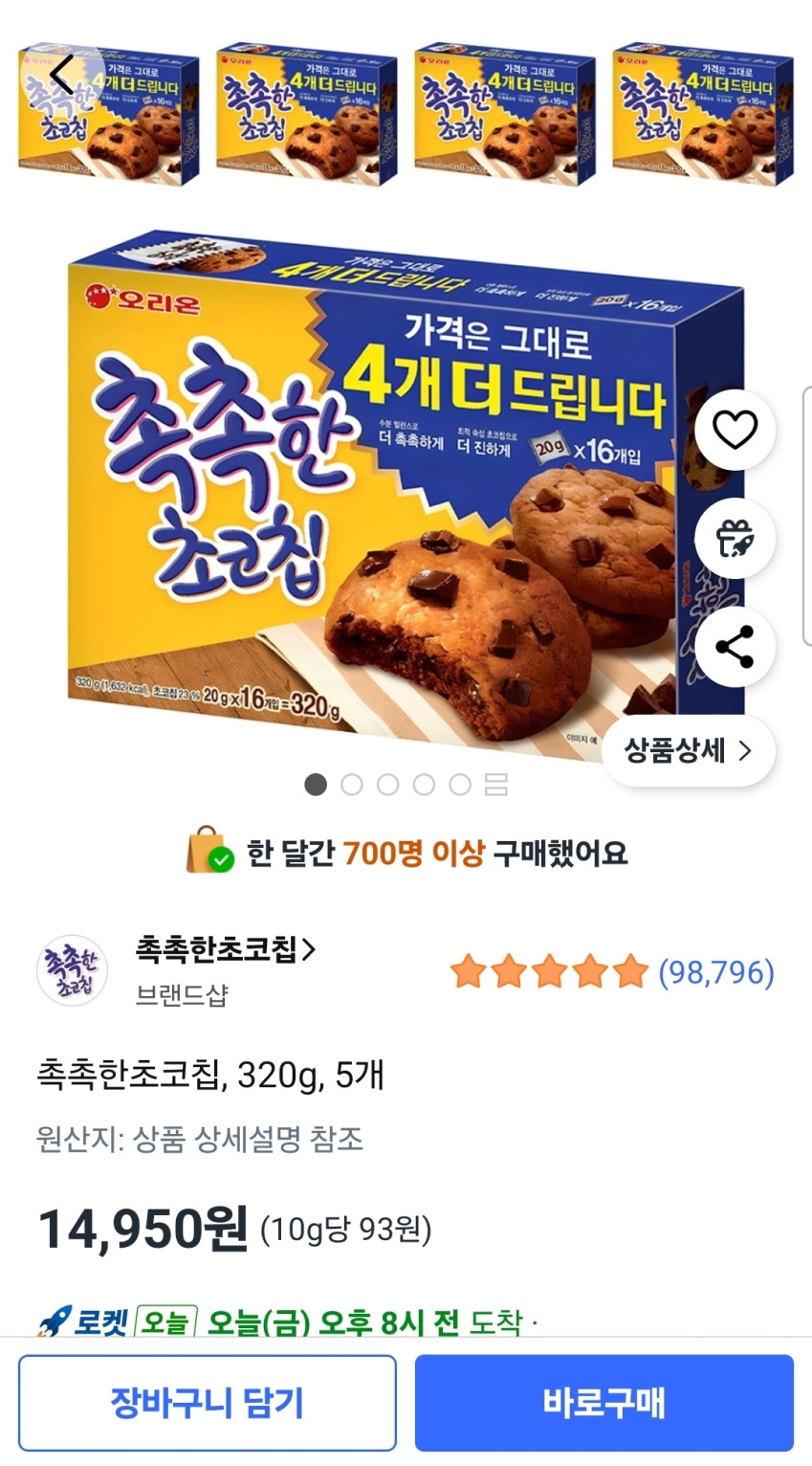The height and width of the screenshot is (1466, 812).
Task: Jump to the second image dot
Action: 352,785
